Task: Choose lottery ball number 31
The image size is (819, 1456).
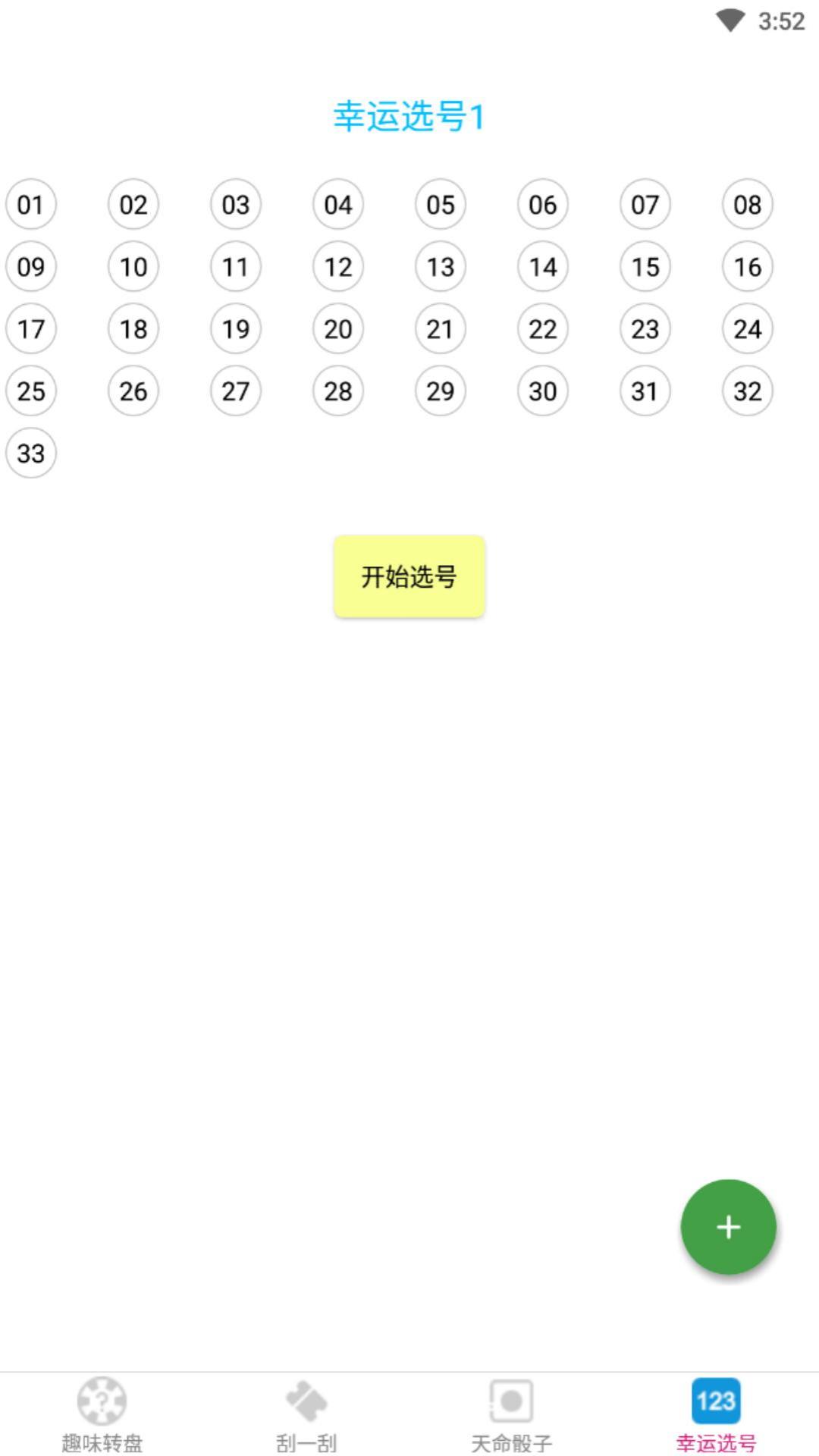Action: tap(644, 391)
